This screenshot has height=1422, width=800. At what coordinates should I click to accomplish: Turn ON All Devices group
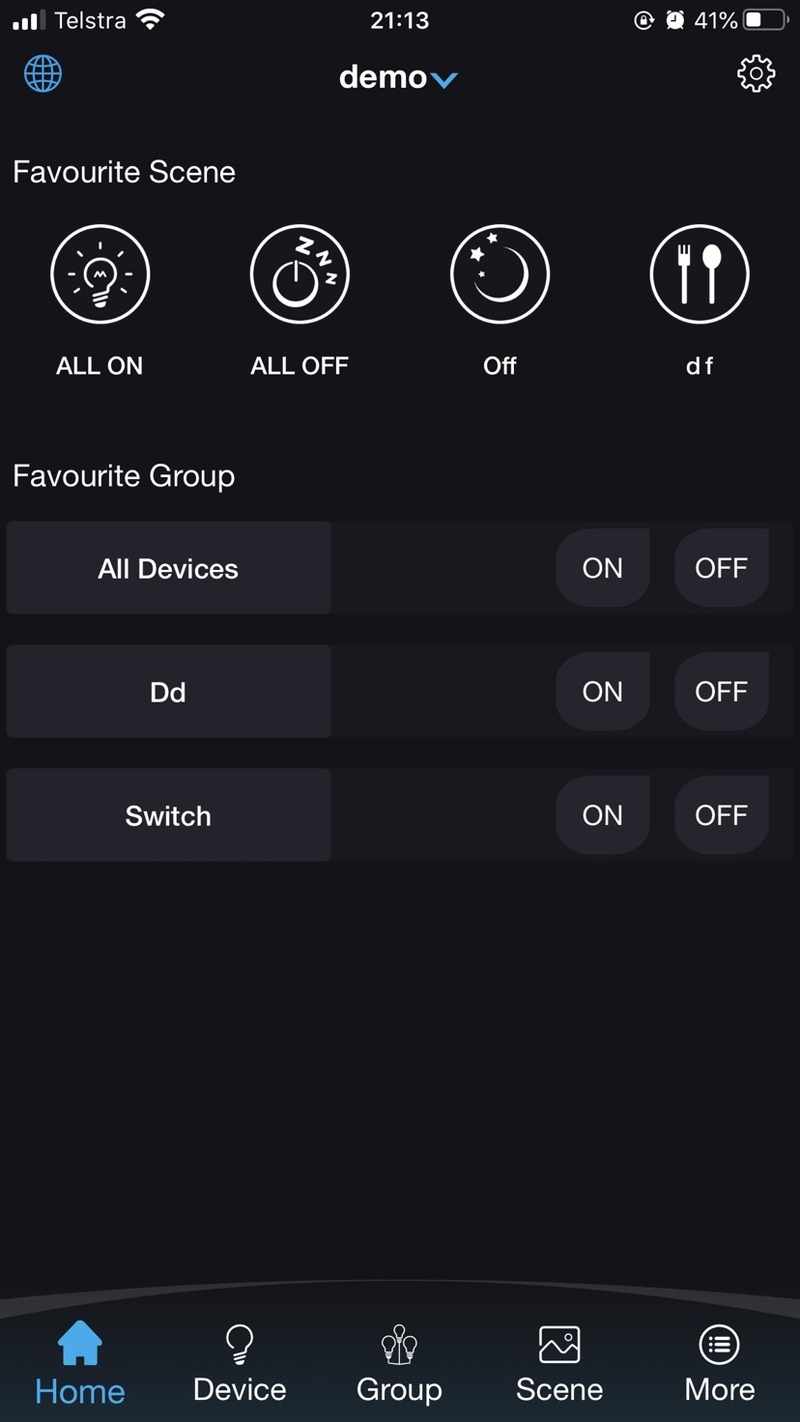click(x=602, y=568)
